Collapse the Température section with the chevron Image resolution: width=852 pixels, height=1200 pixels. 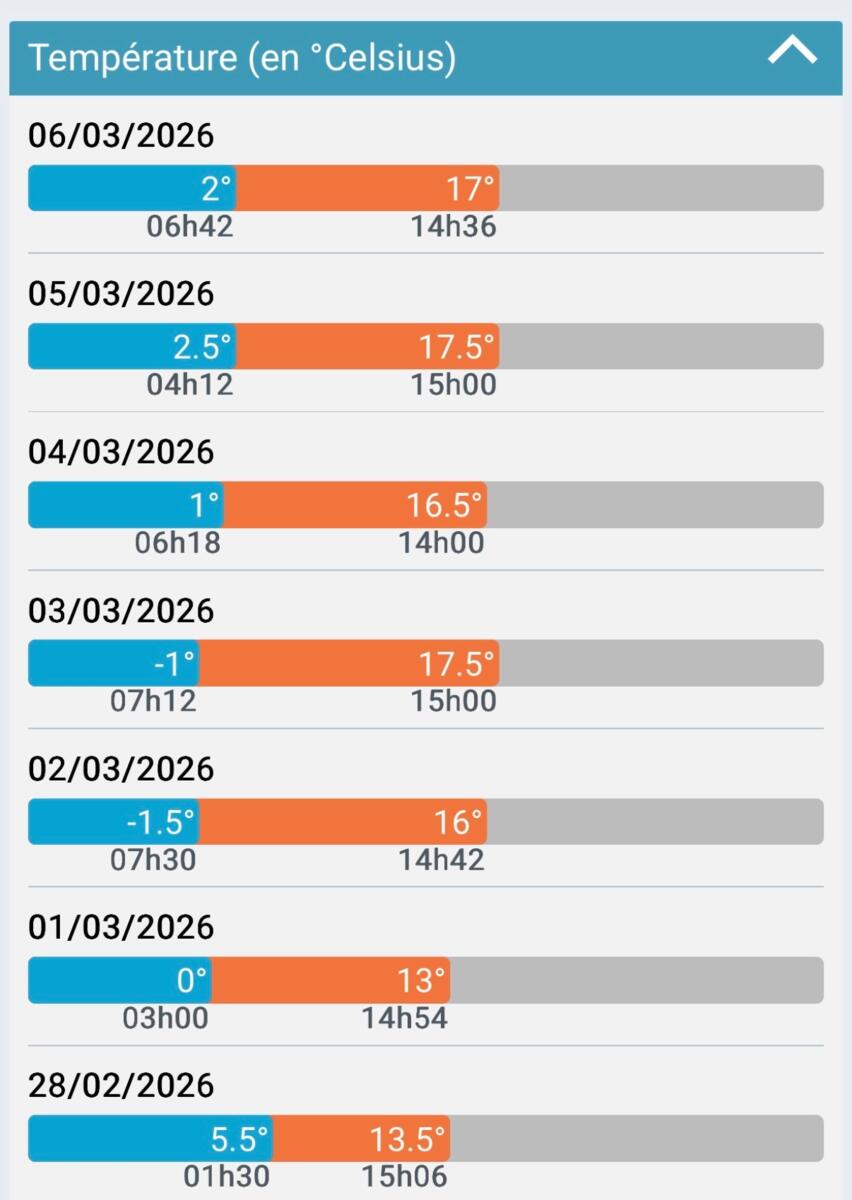(792, 51)
